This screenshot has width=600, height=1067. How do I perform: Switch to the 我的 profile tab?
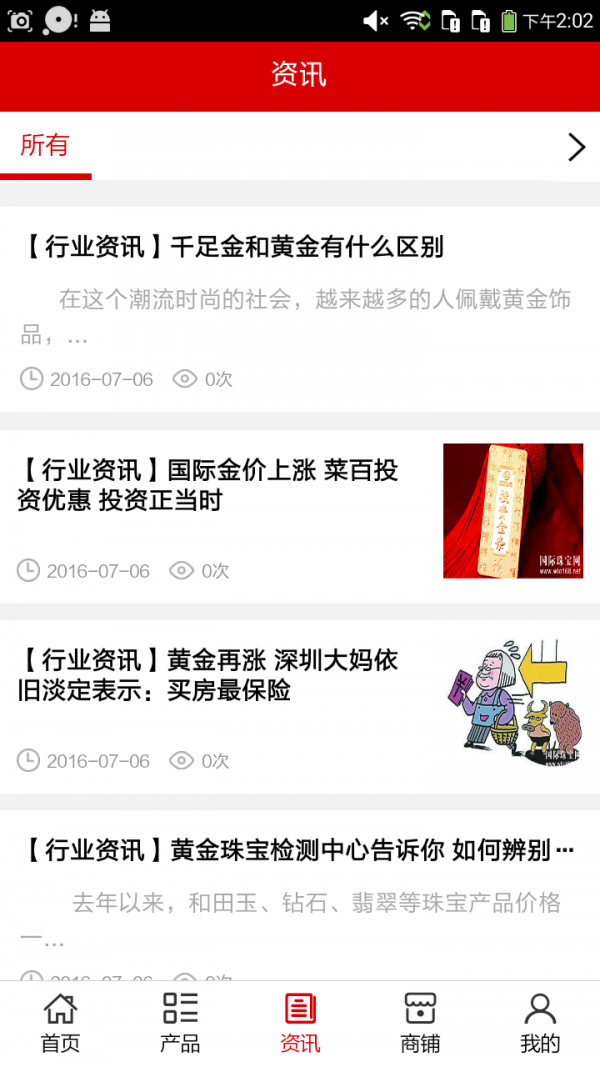click(x=540, y=1023)
